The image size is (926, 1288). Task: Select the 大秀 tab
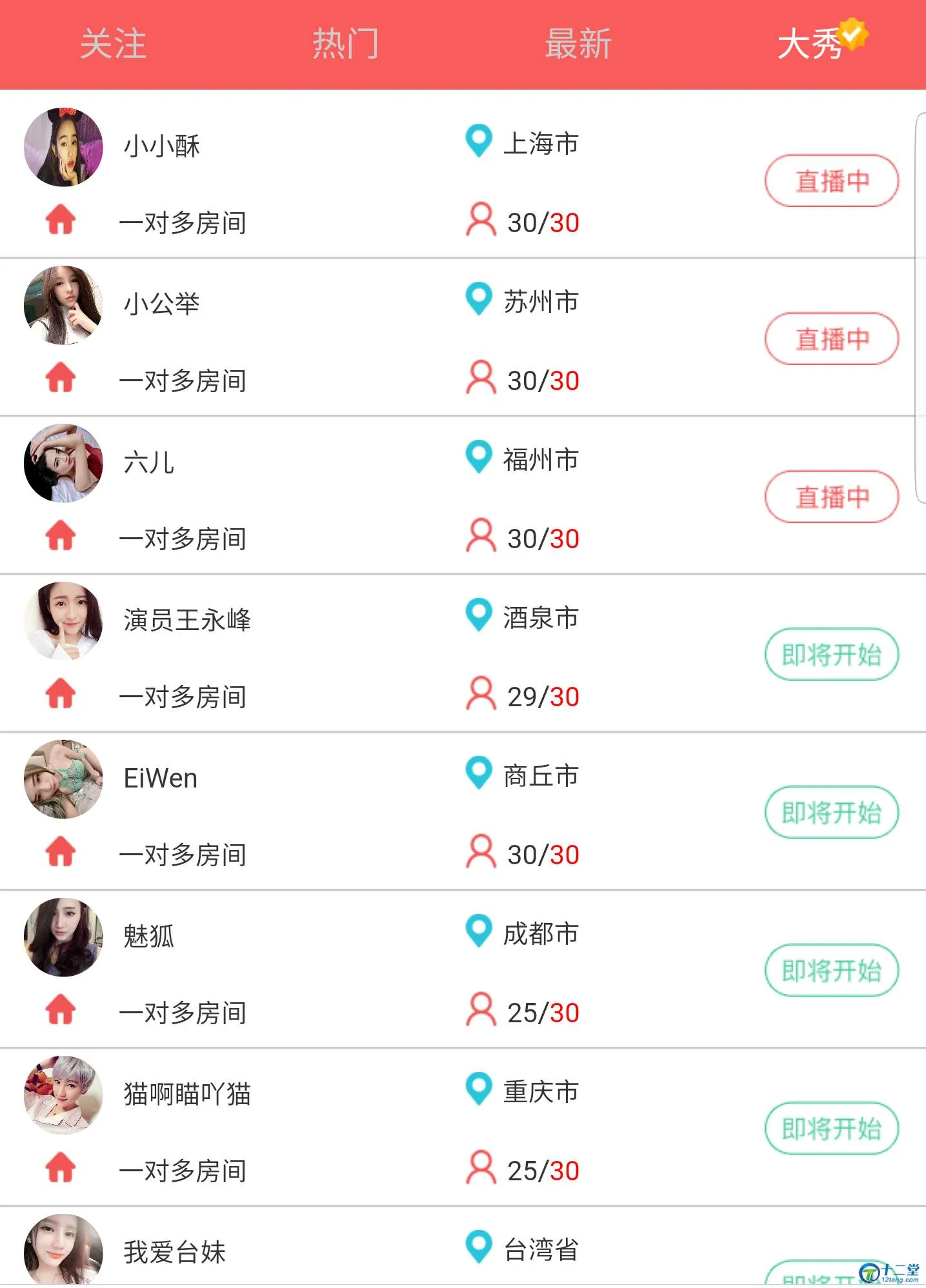810,45
